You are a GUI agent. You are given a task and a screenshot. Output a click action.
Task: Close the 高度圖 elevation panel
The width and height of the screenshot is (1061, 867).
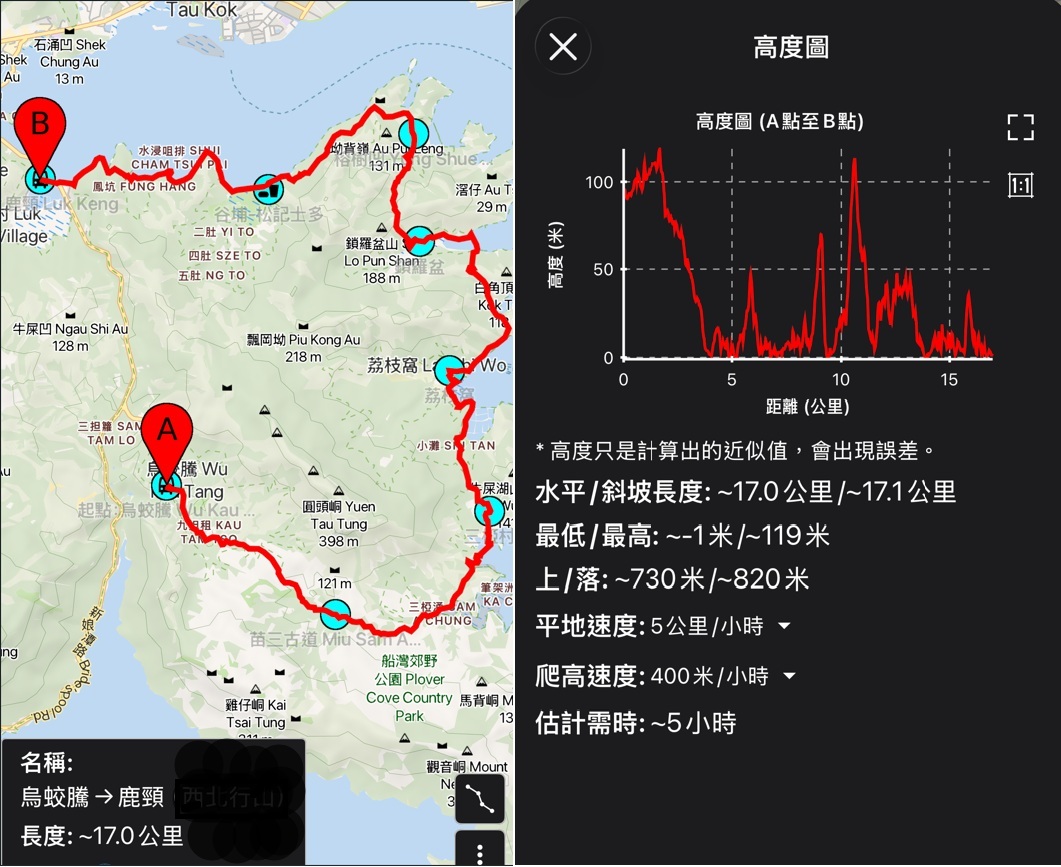pyautogui.click(x=563, y=47)
